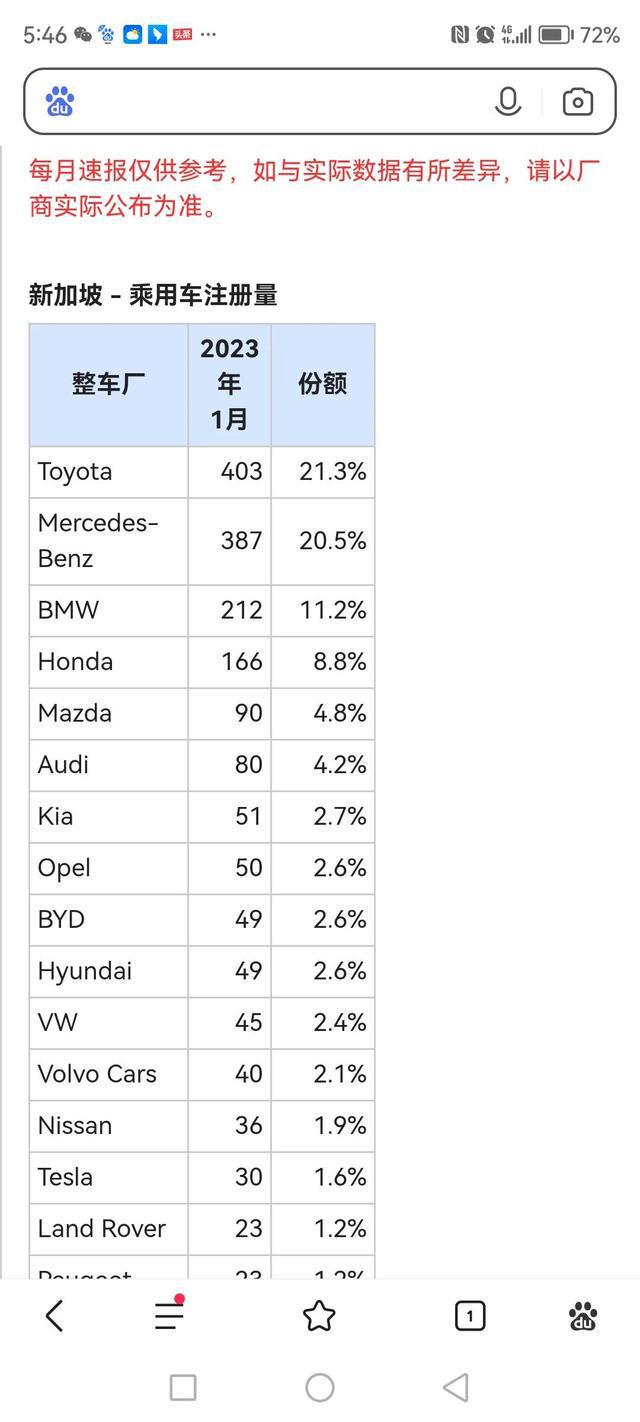Image resolution: width=640 pixels, height=1422 pixels.
Task: Bookmark this page with the star icon
Action: pos(319,1316)
